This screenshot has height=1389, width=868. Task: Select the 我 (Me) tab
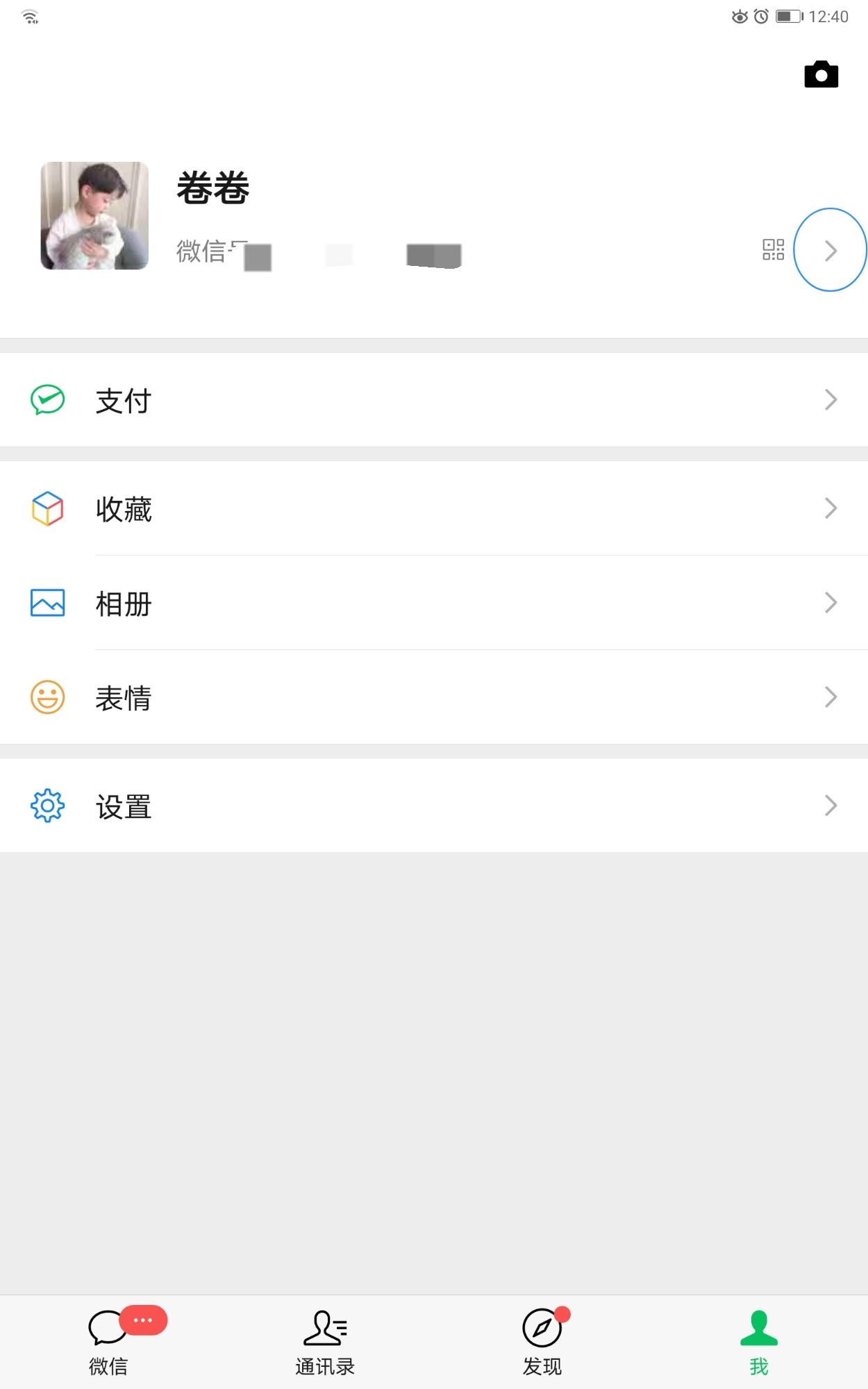pos(758,1342)
